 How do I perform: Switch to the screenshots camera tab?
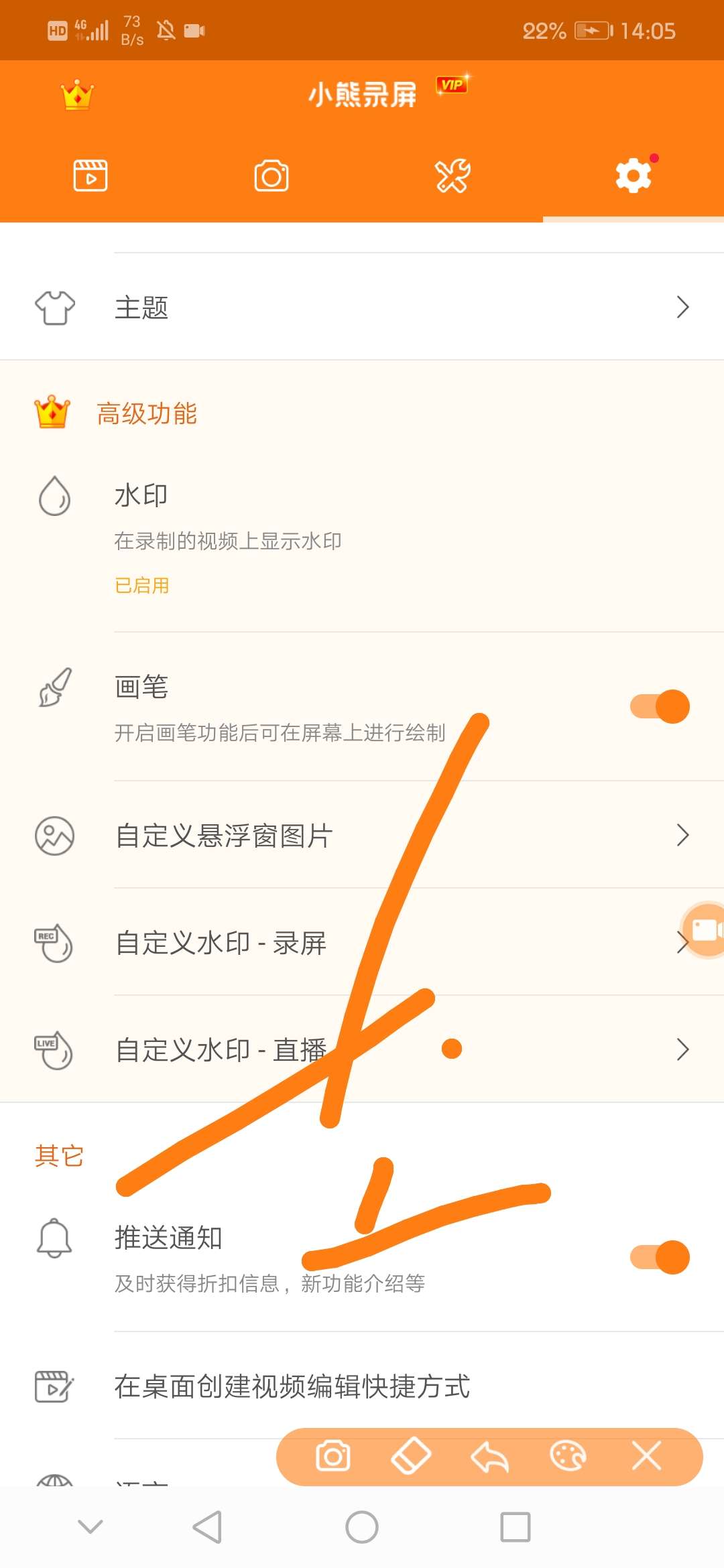click(x=271, y=176)
